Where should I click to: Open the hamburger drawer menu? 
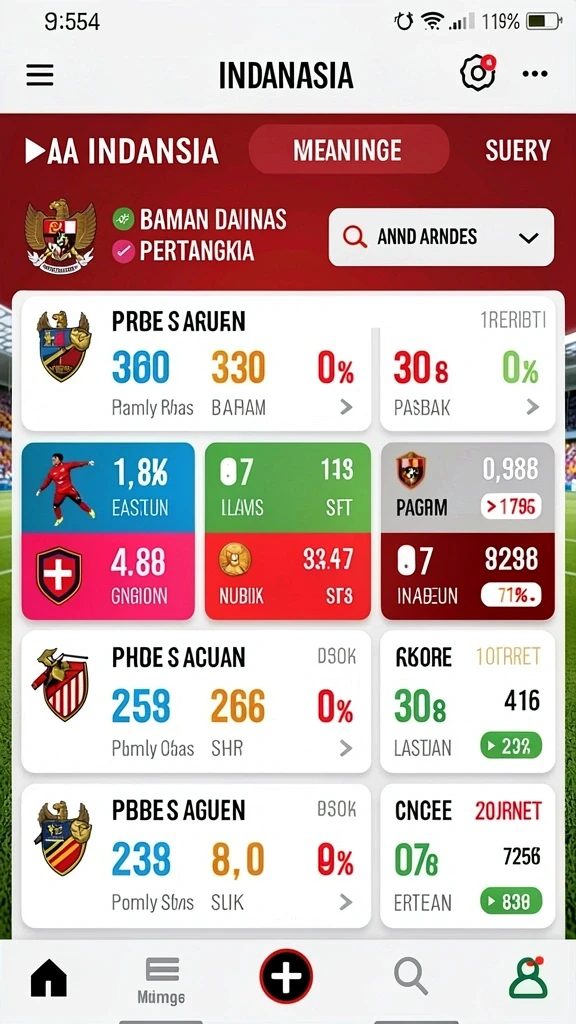click(x=40, y=74)
